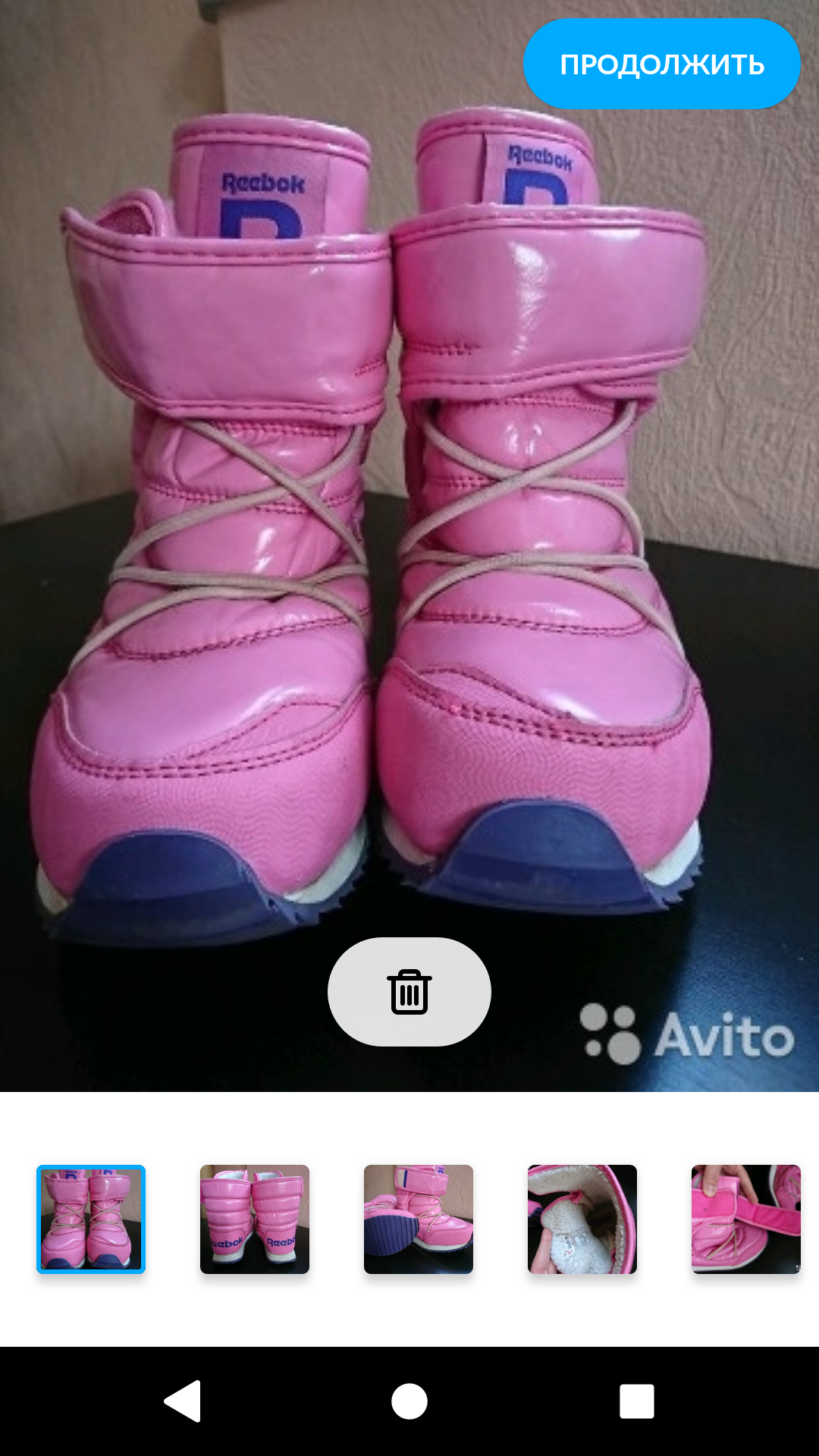Select the fourth thumbnail showing the fur lining

(x=582, y=1219)
